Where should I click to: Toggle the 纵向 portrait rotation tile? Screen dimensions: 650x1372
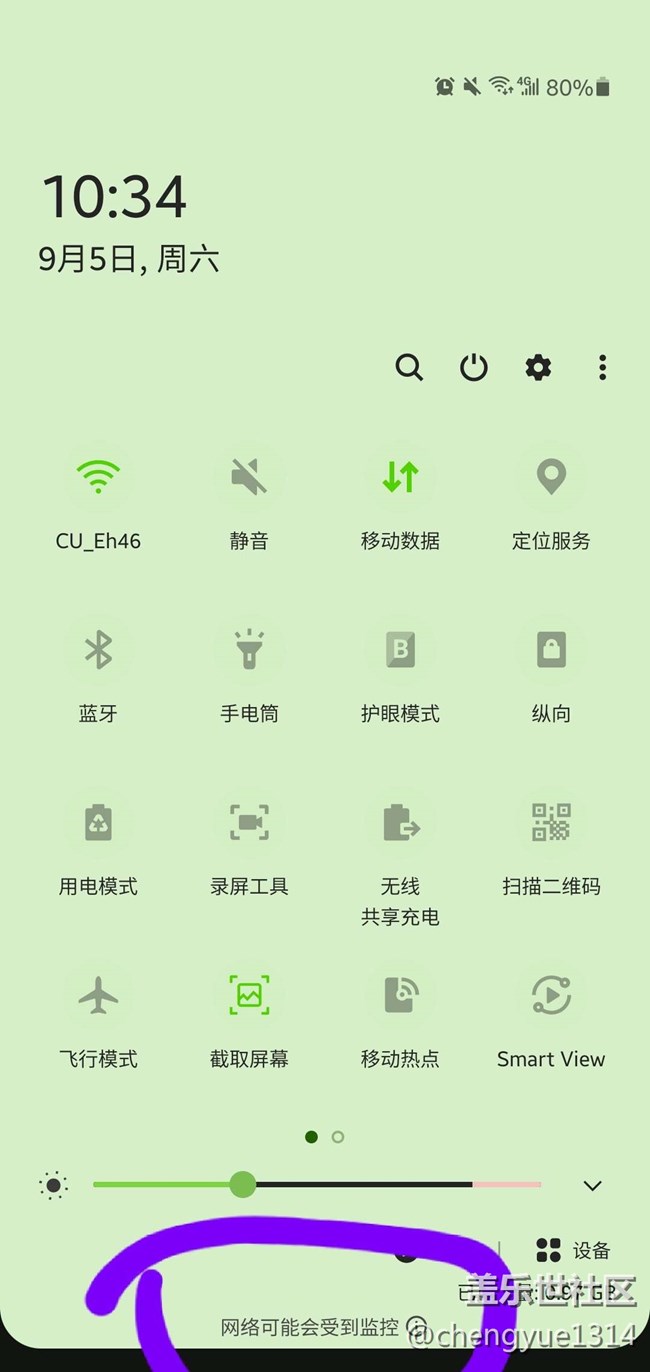click(551, 651)
